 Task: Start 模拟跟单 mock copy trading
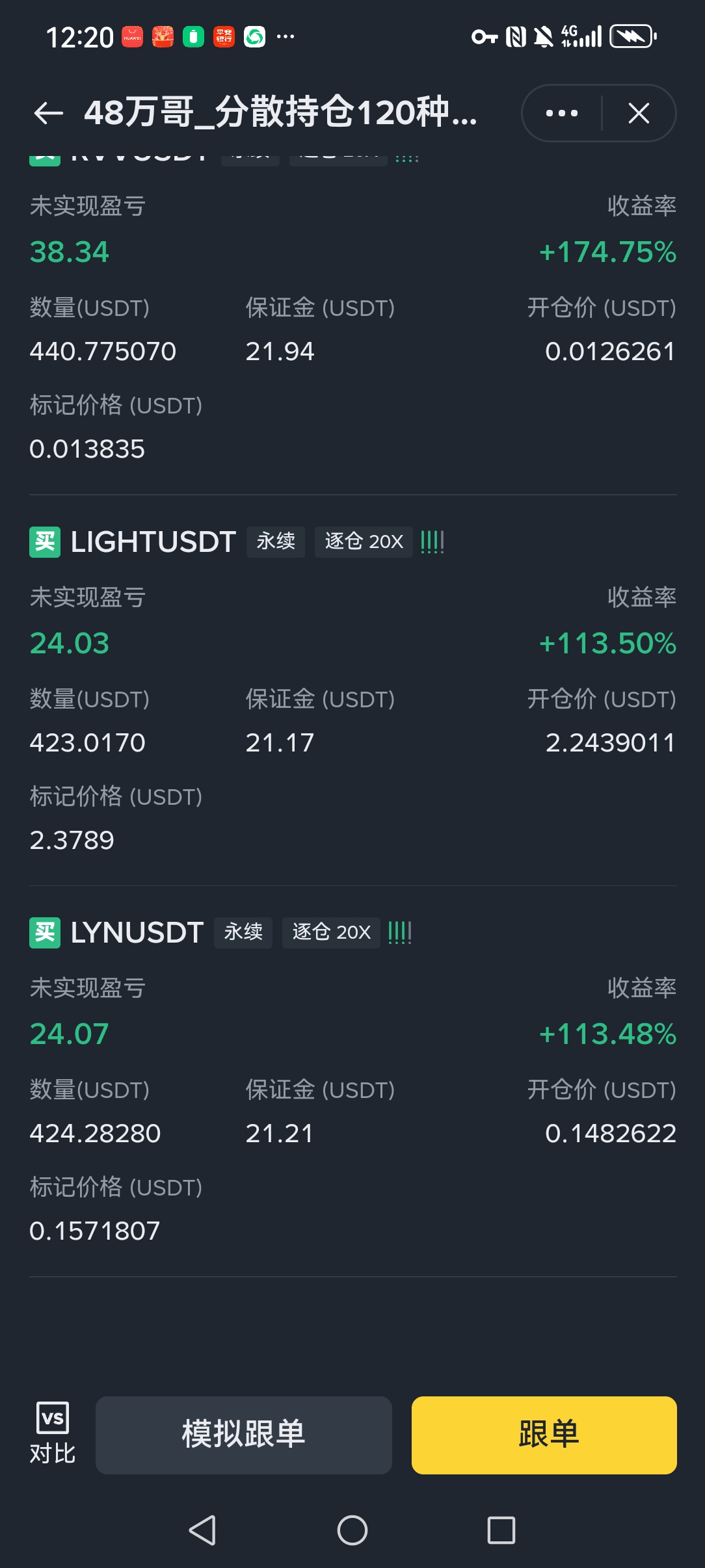coord(244,1435)
